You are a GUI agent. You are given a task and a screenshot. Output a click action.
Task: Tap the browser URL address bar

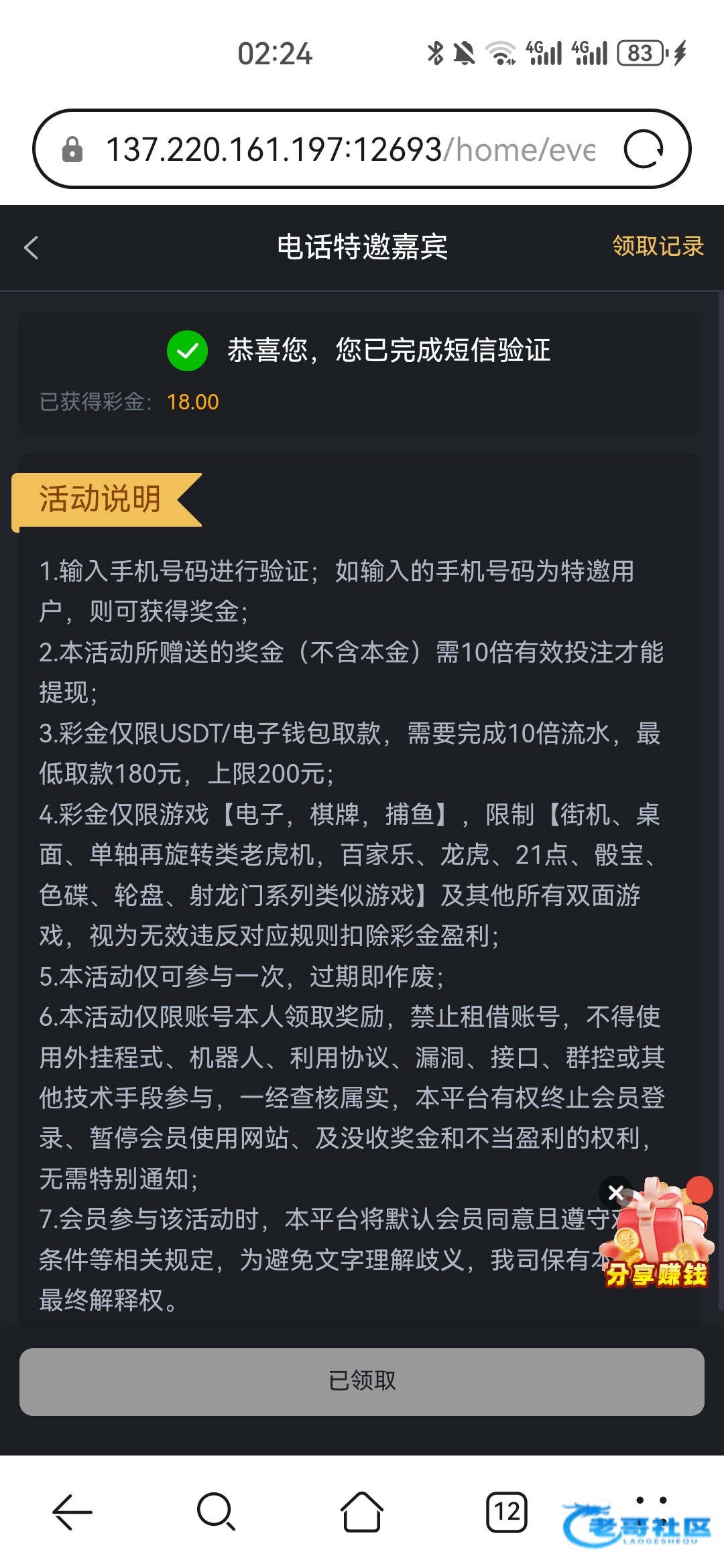349,149
